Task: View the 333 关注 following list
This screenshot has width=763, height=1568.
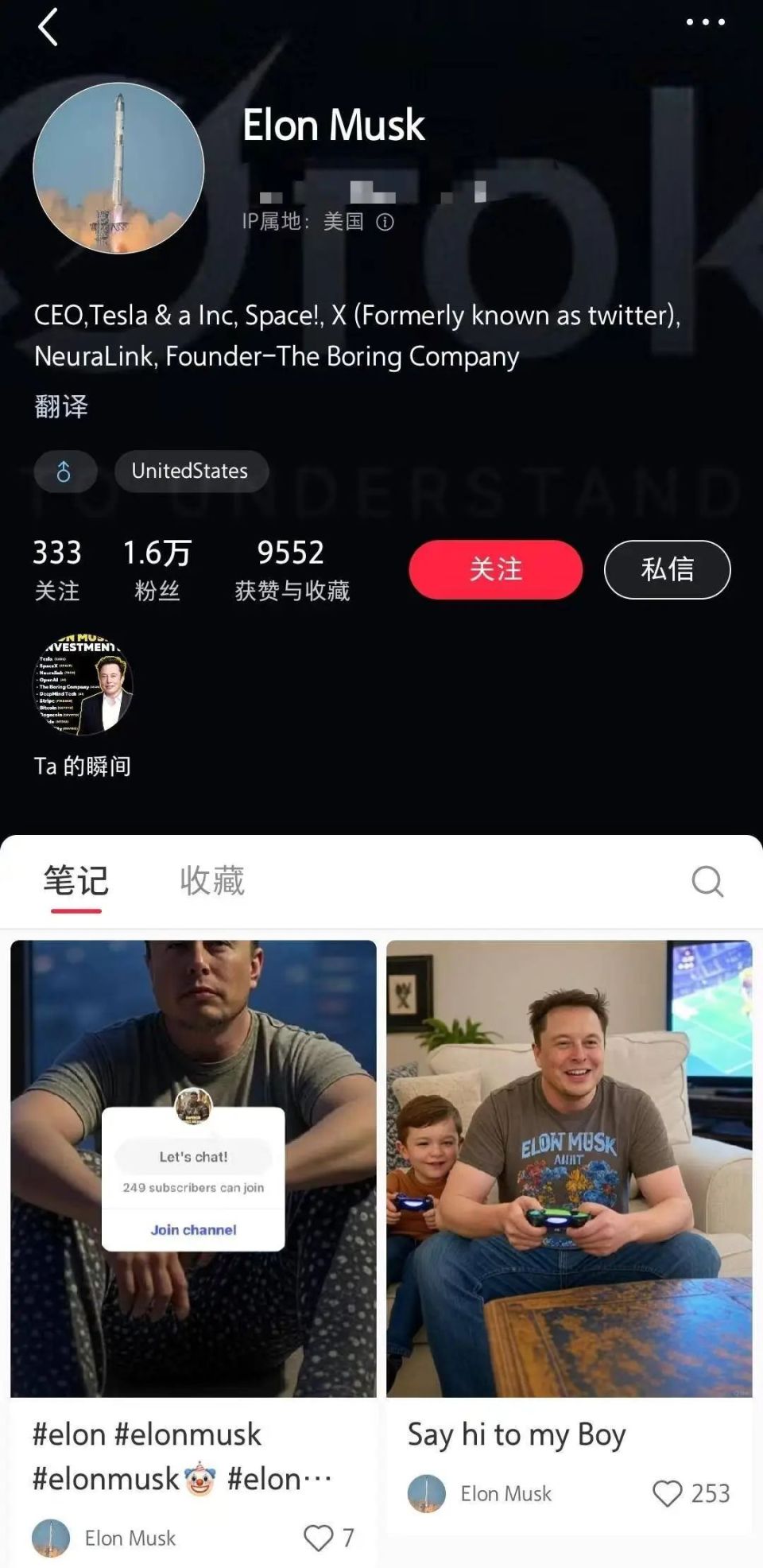Action: point(57,569)
